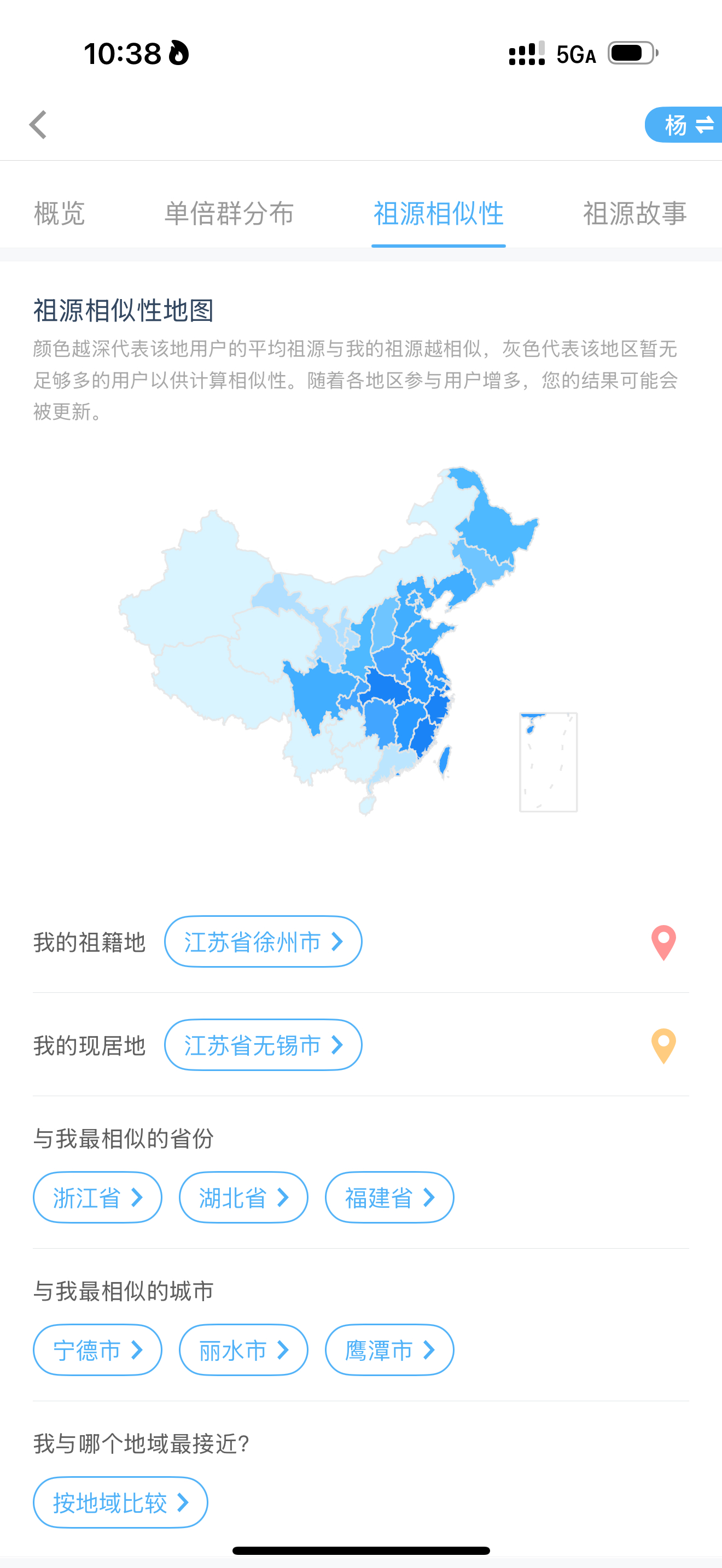Tap 按地域比较 to compare by region
The height and width of the screenshot is (1568, 722).
pos(120,1502)
